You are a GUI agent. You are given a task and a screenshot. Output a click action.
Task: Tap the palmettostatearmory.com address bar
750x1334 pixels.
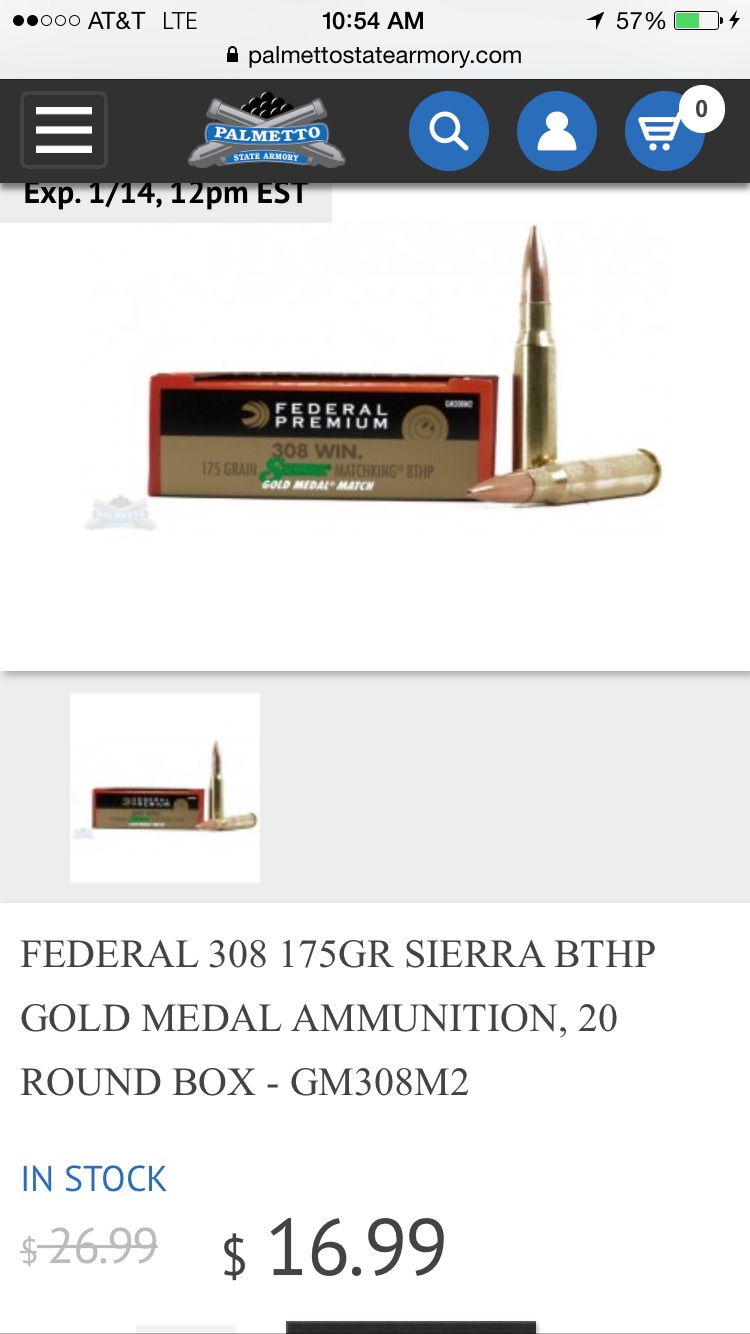(375, 55)
